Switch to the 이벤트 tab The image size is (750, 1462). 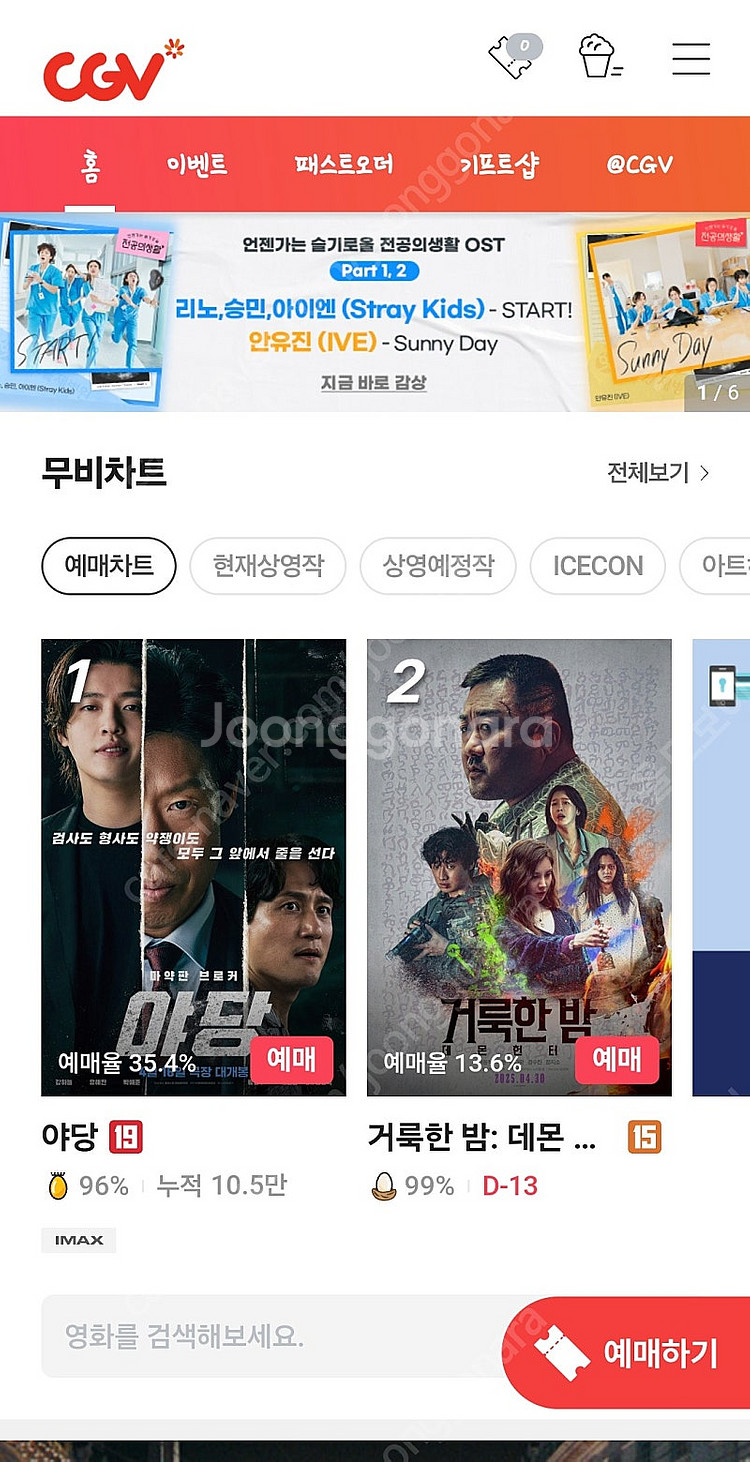196,165
